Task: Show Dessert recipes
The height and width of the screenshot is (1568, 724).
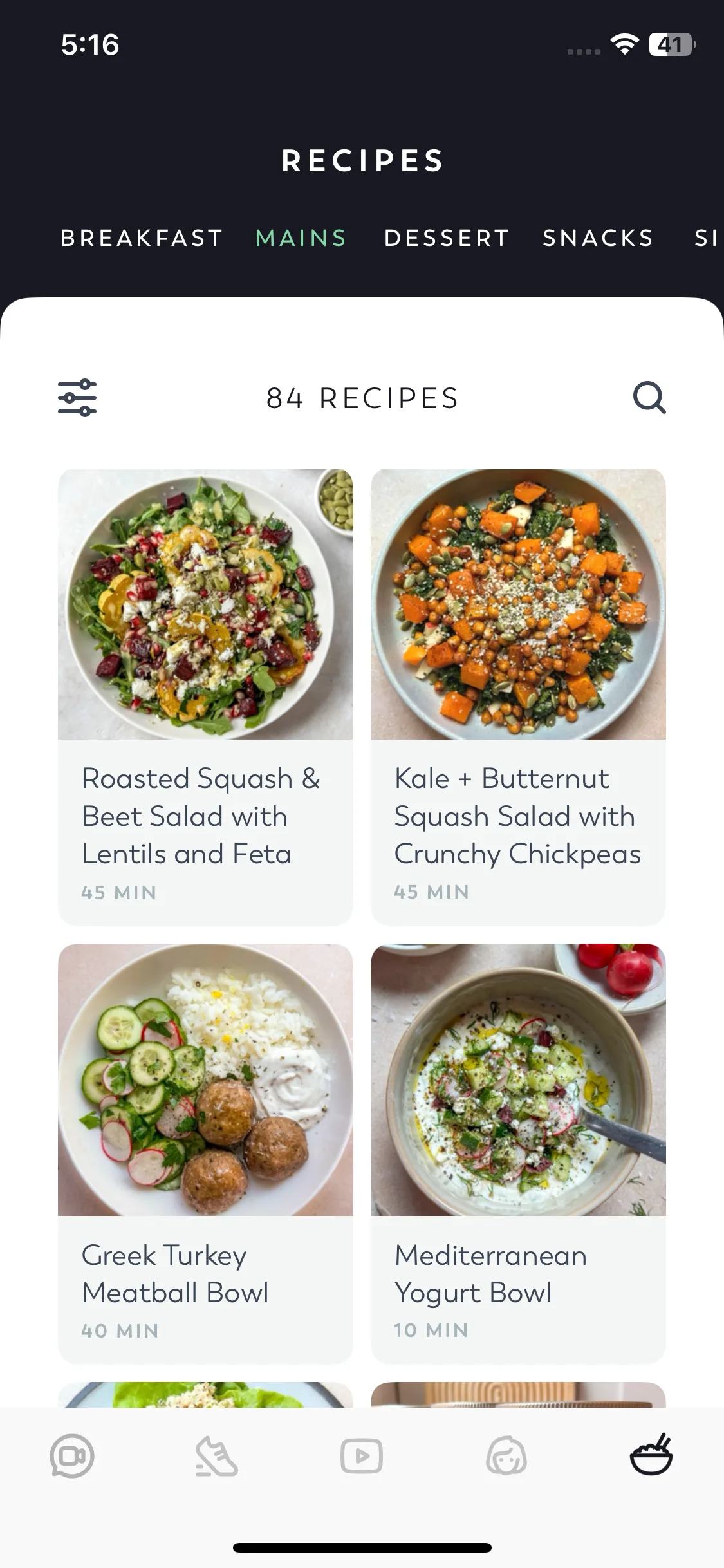Action: click(447, 238)
